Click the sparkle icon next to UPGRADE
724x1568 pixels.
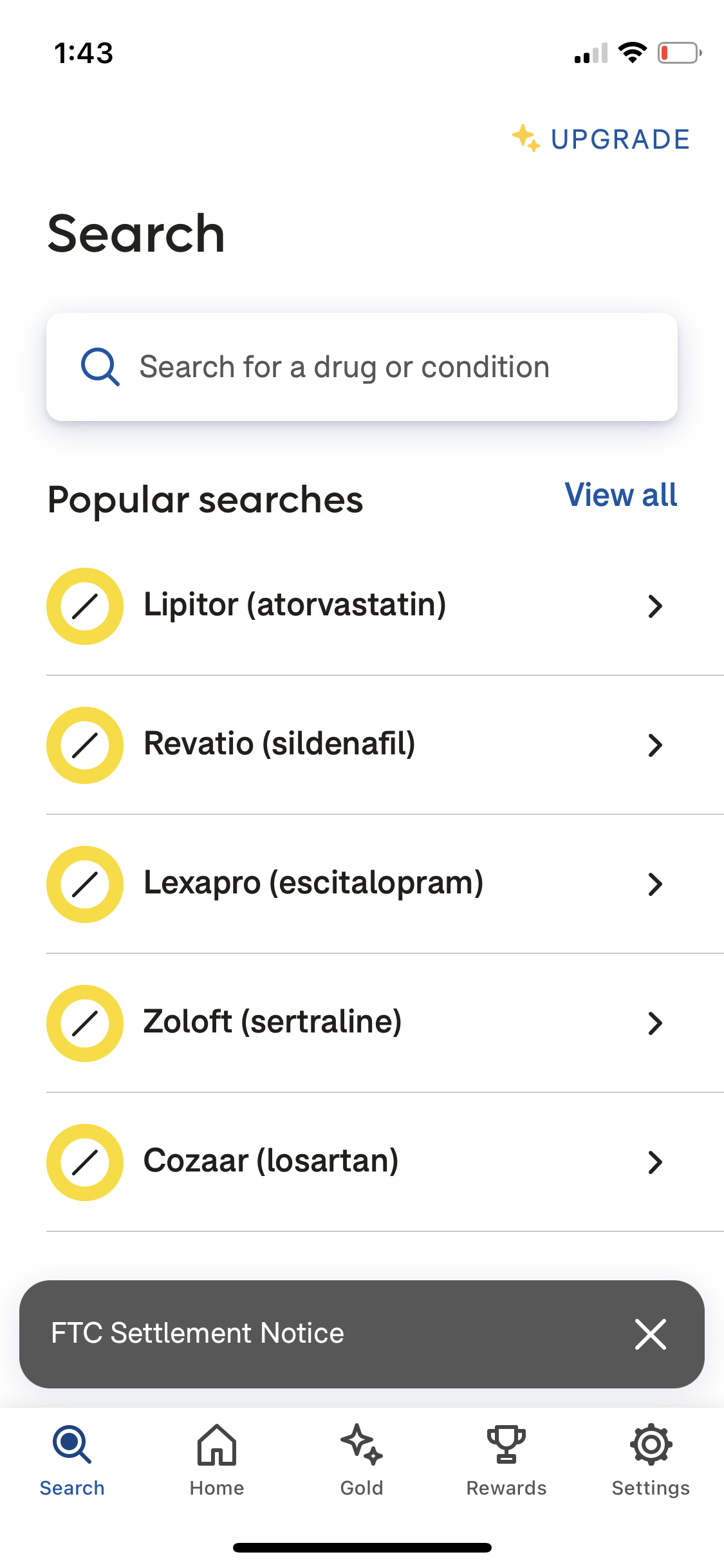(x=526, y=139)
